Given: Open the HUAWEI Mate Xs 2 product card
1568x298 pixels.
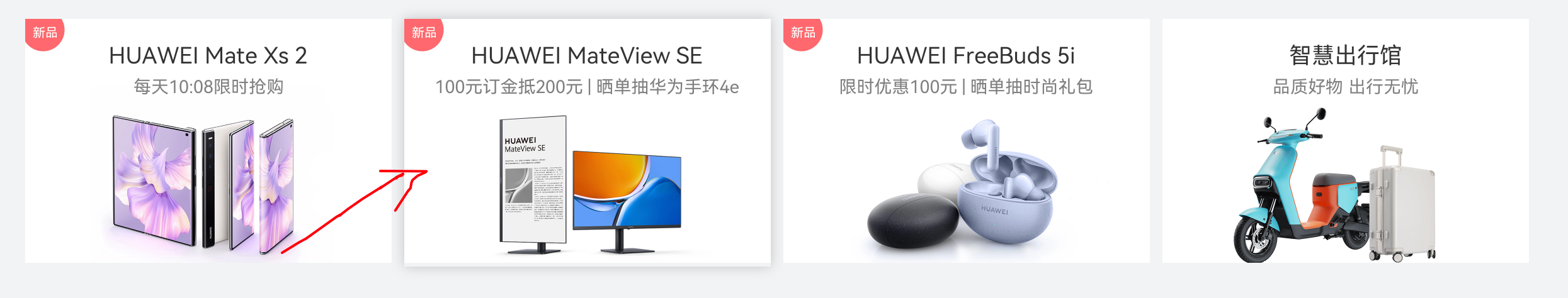Looking at the screenshot, I should [208, 141].
